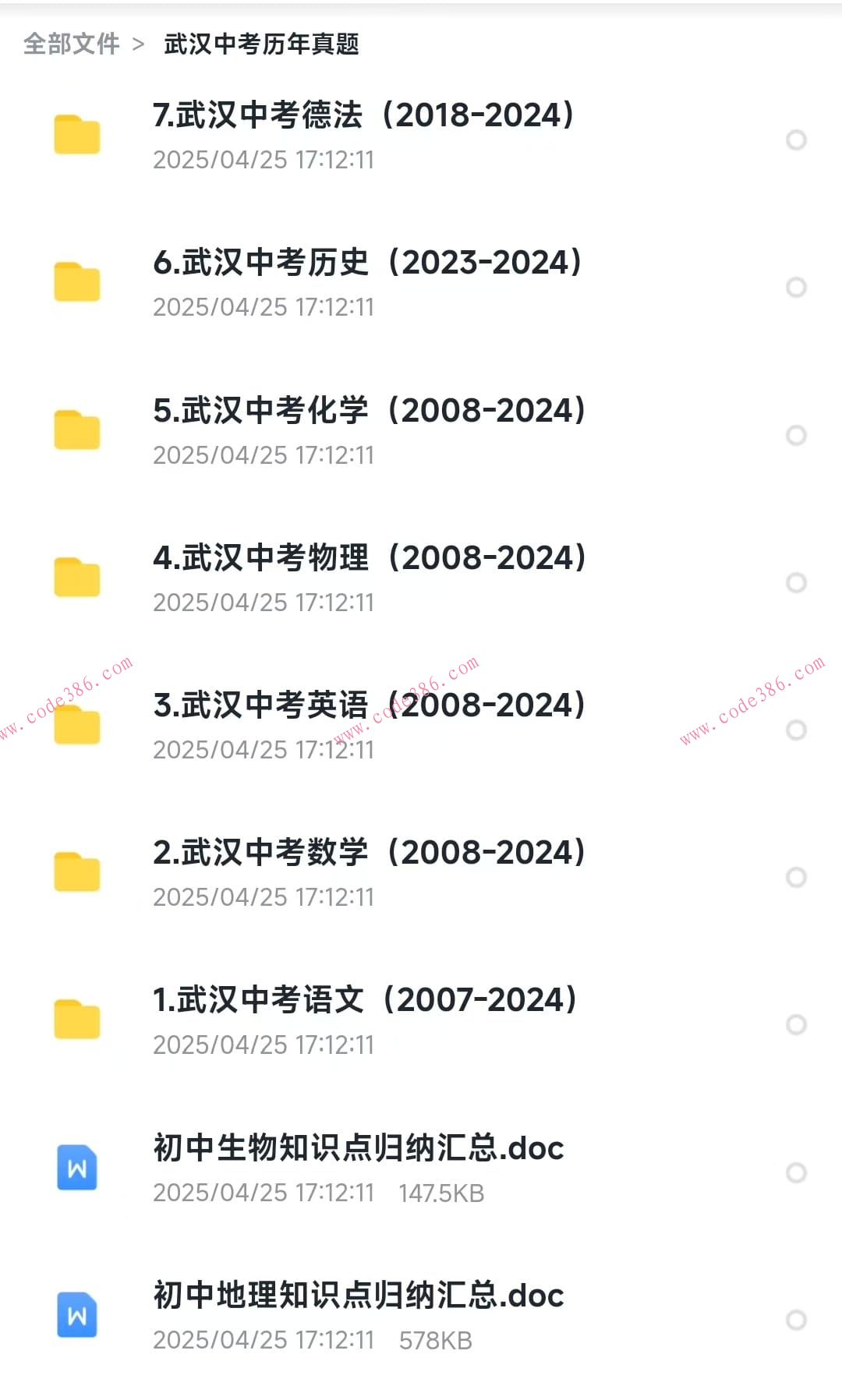Click the timestamp under 5.武汉中考化学
The height and width of the screenshot is (1400, 842).
(264, 454)
